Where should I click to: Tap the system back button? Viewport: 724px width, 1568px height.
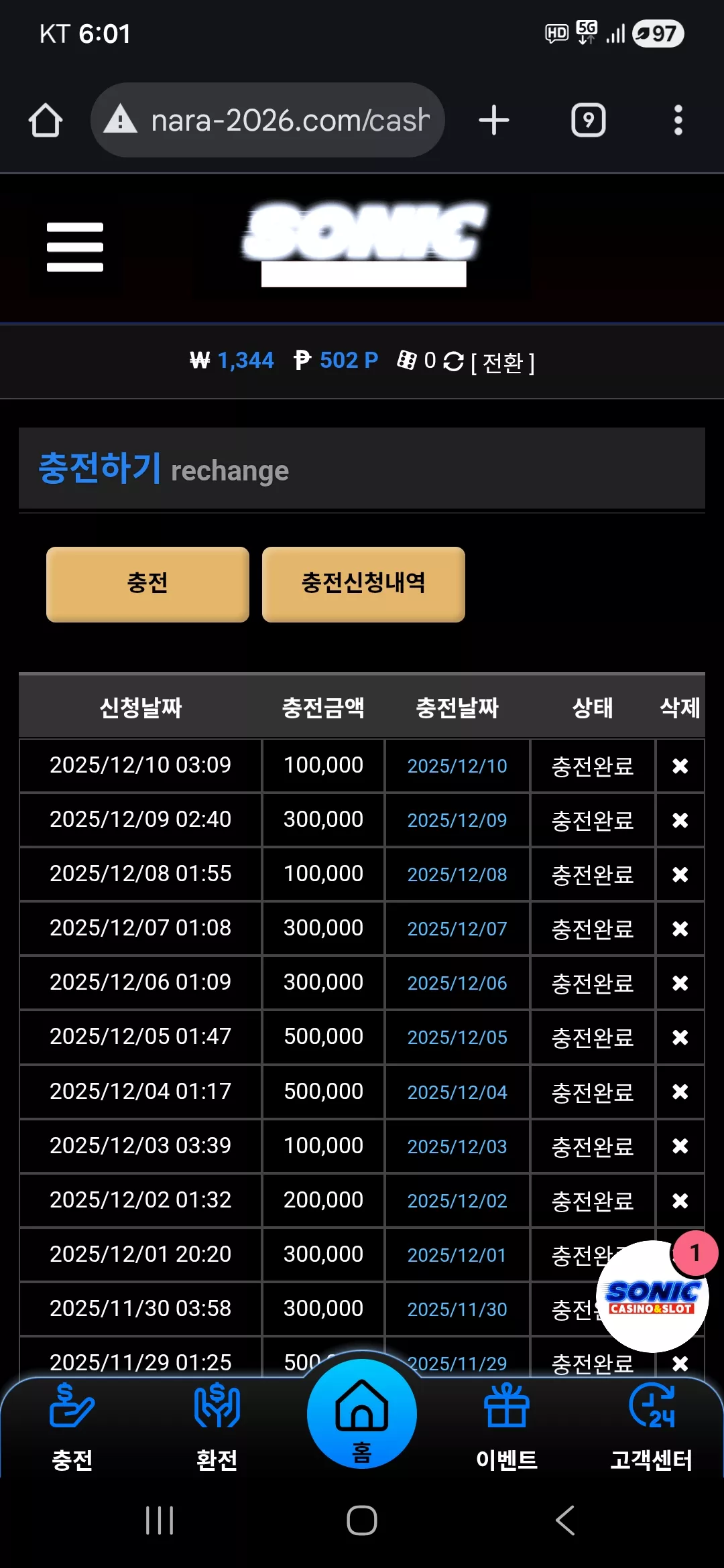point(565,1520)
